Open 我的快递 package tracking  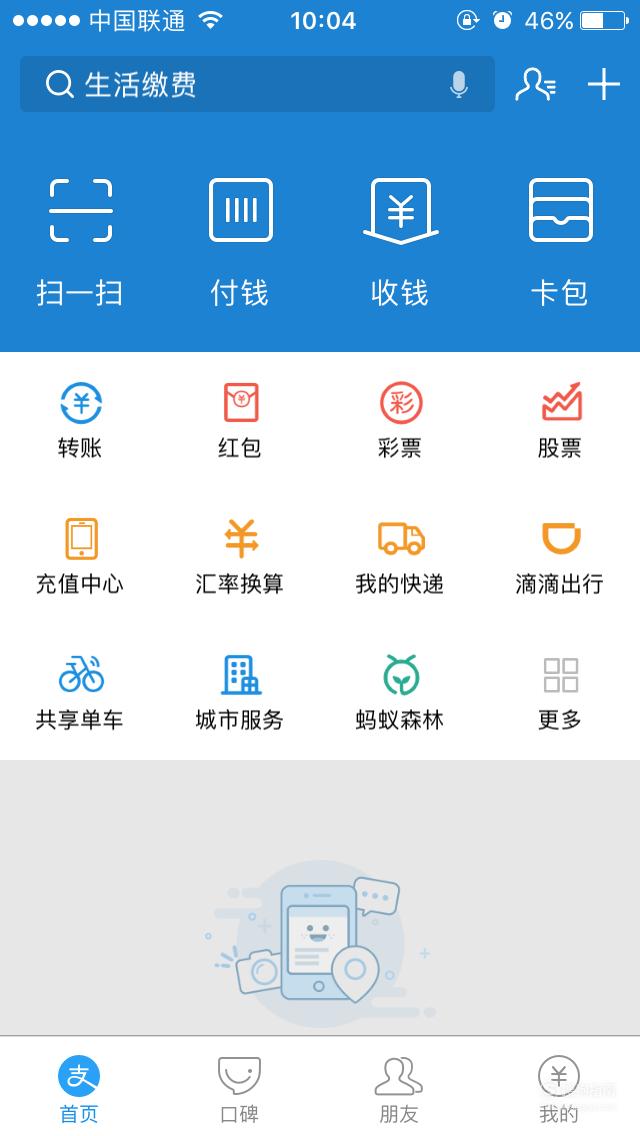tap(400, 556)
